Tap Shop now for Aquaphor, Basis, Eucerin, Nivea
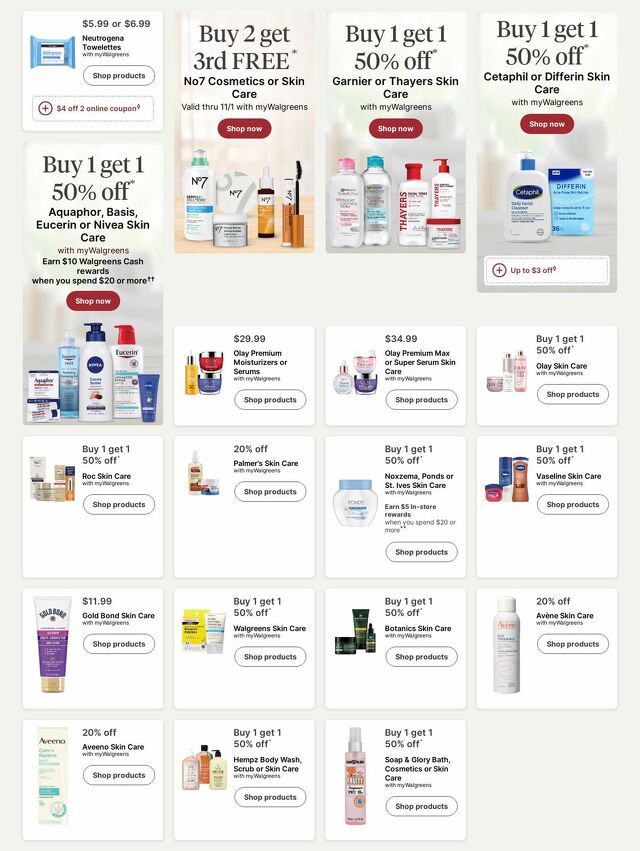The width and height of the screenshot is (640, 851). pos(93,301)
